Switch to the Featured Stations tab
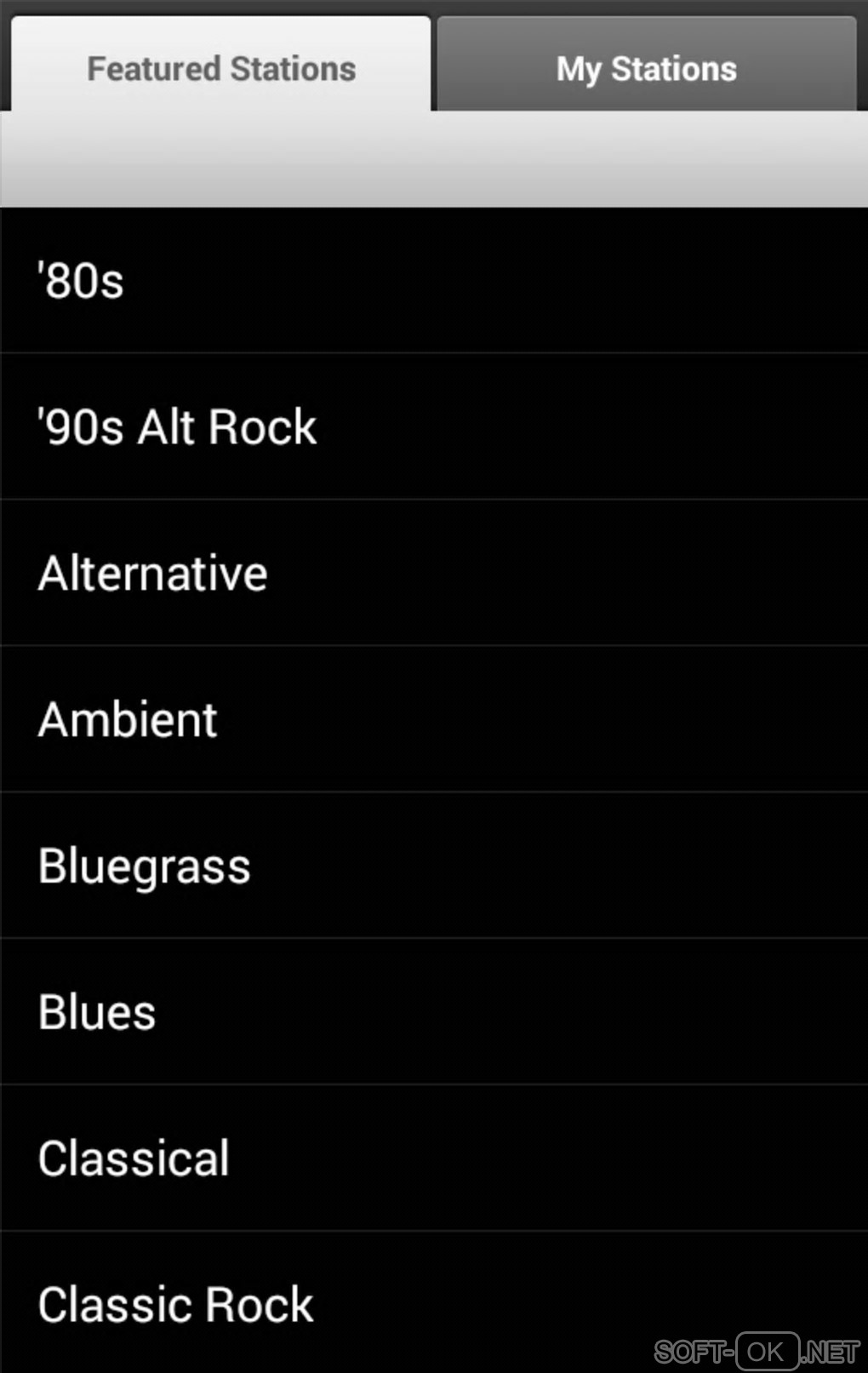This screenshot has width=868, height=1373. 221,68
